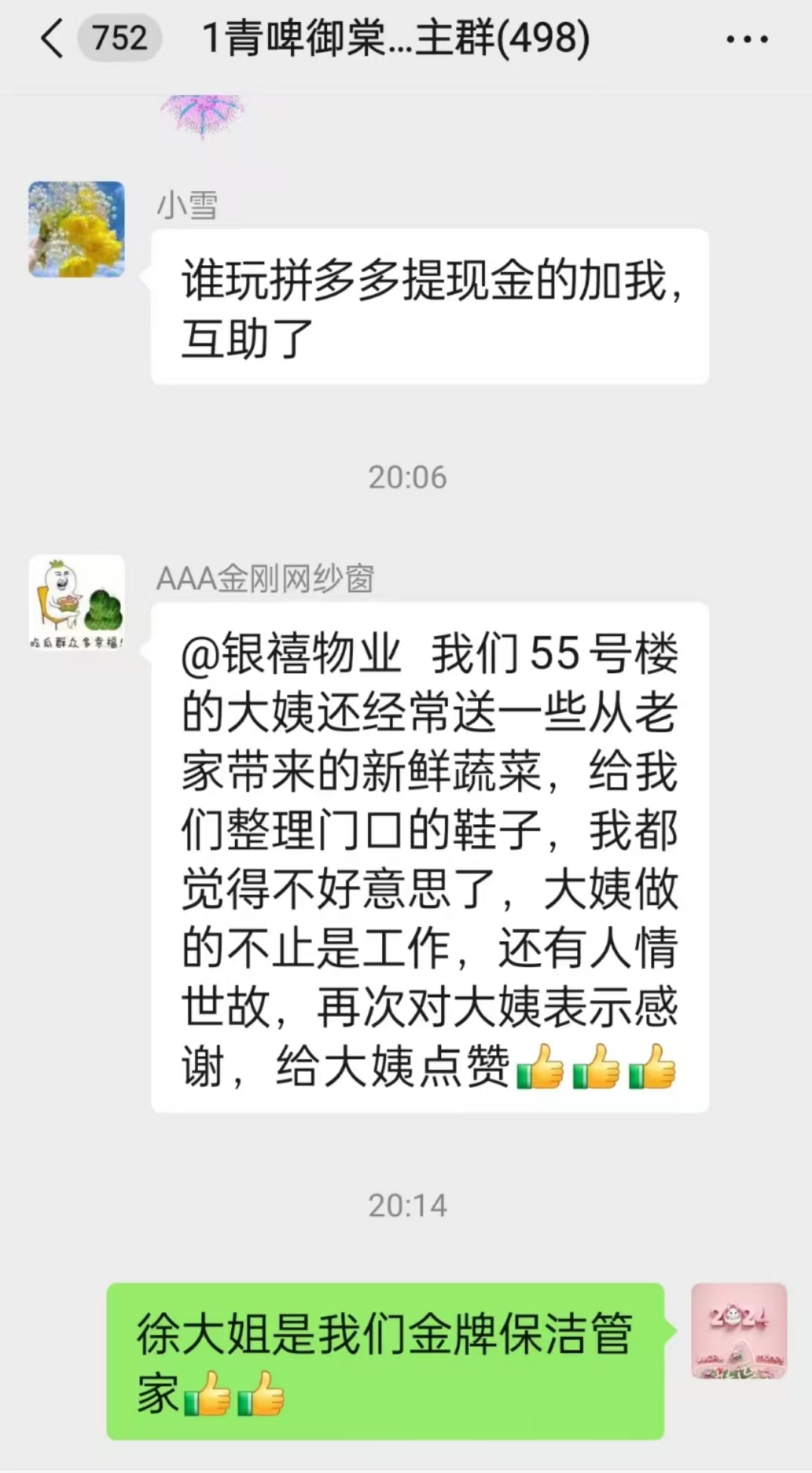This screenshot has height=1473, width=812.
Task: Open the group chat overflow menu
Action: [746, 39]
